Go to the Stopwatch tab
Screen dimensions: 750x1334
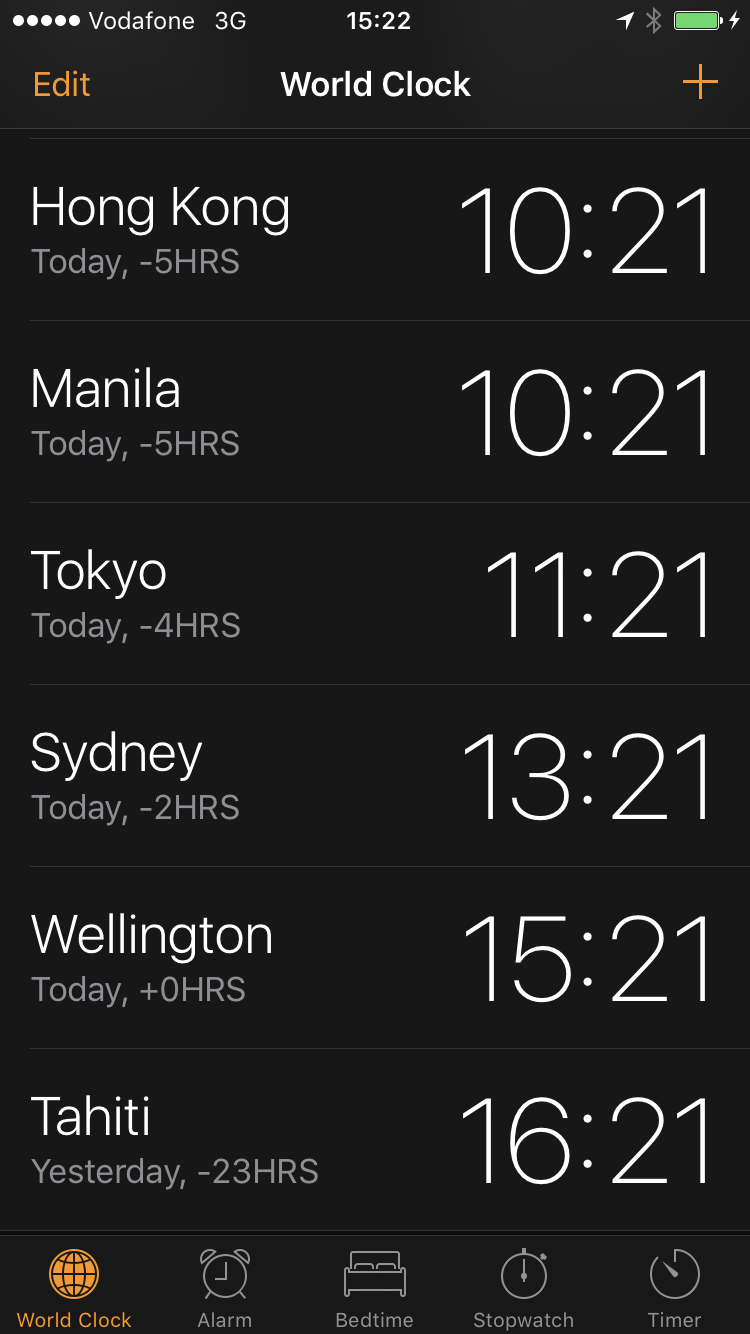coord(524,1289)
